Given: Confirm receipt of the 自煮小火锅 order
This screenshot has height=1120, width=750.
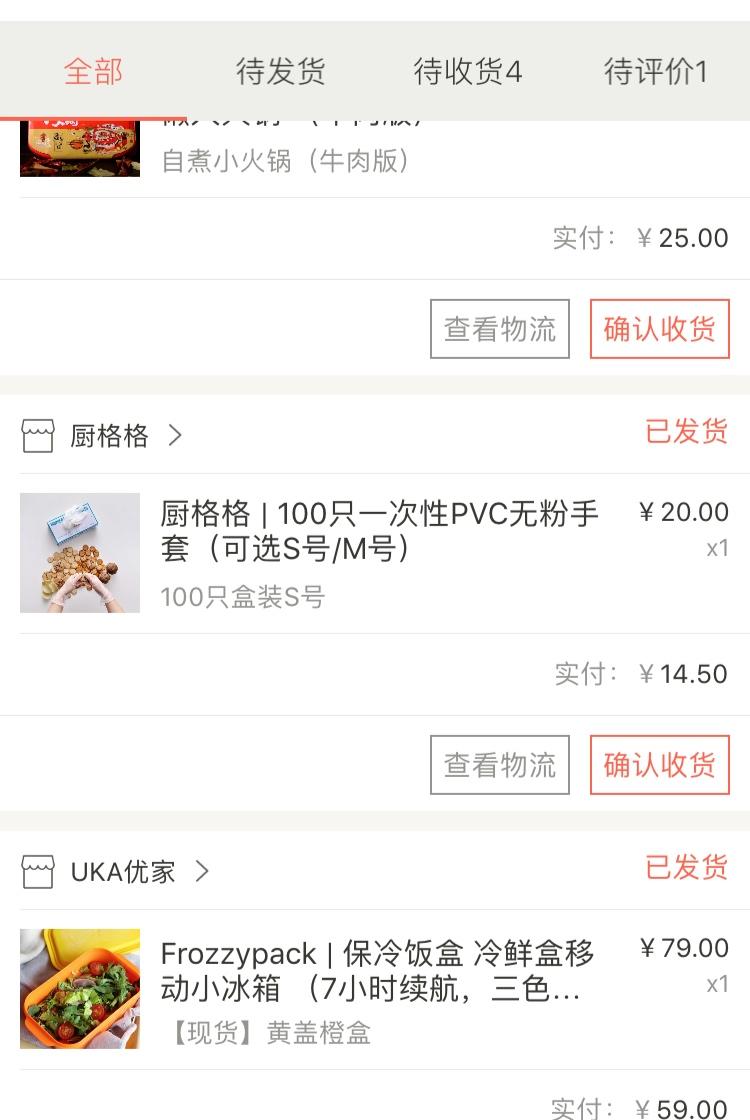Looking at the screenshot, I should [x=659, y=329].
